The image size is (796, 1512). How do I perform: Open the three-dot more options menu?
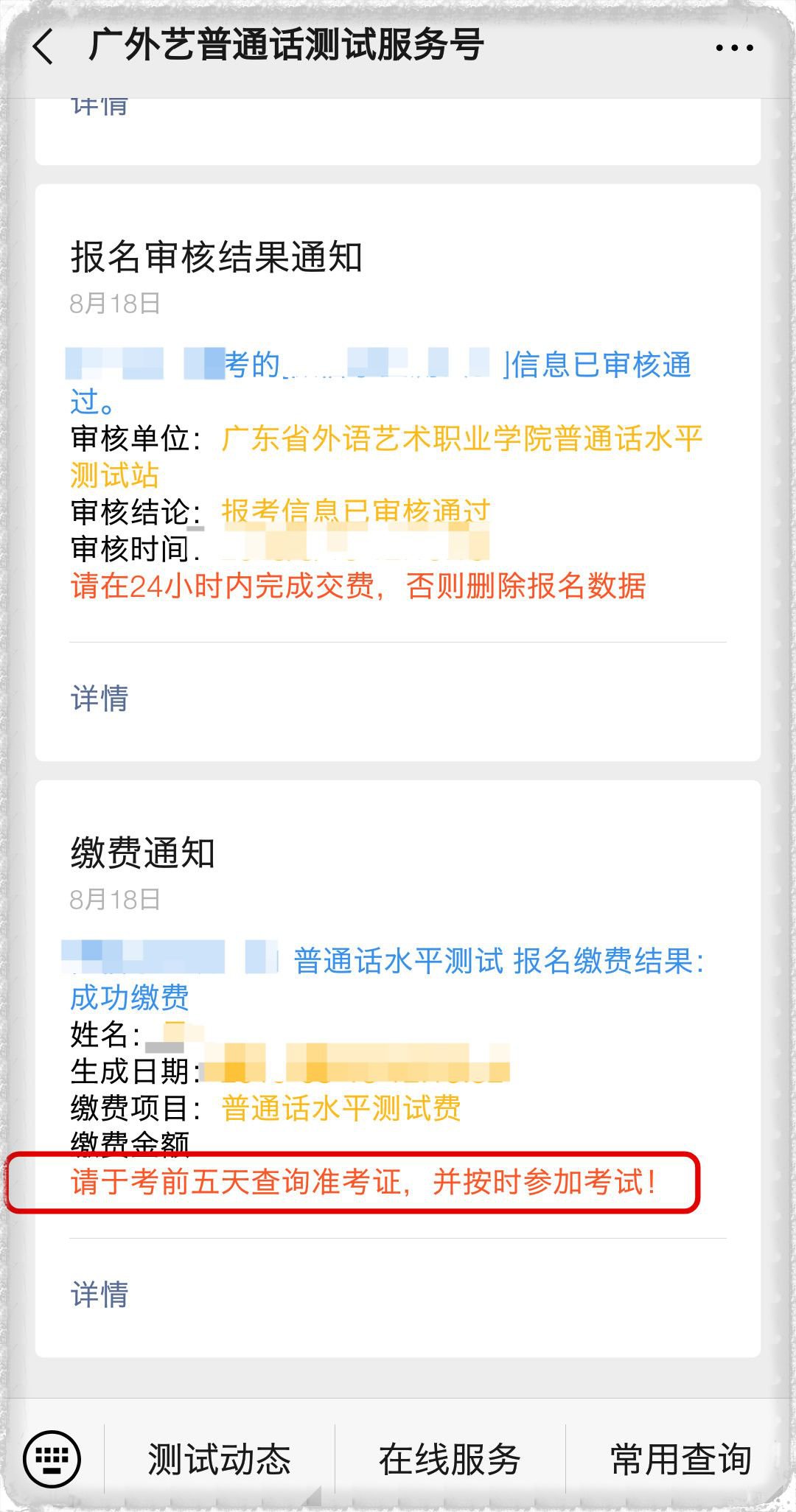tap(734, 48)
